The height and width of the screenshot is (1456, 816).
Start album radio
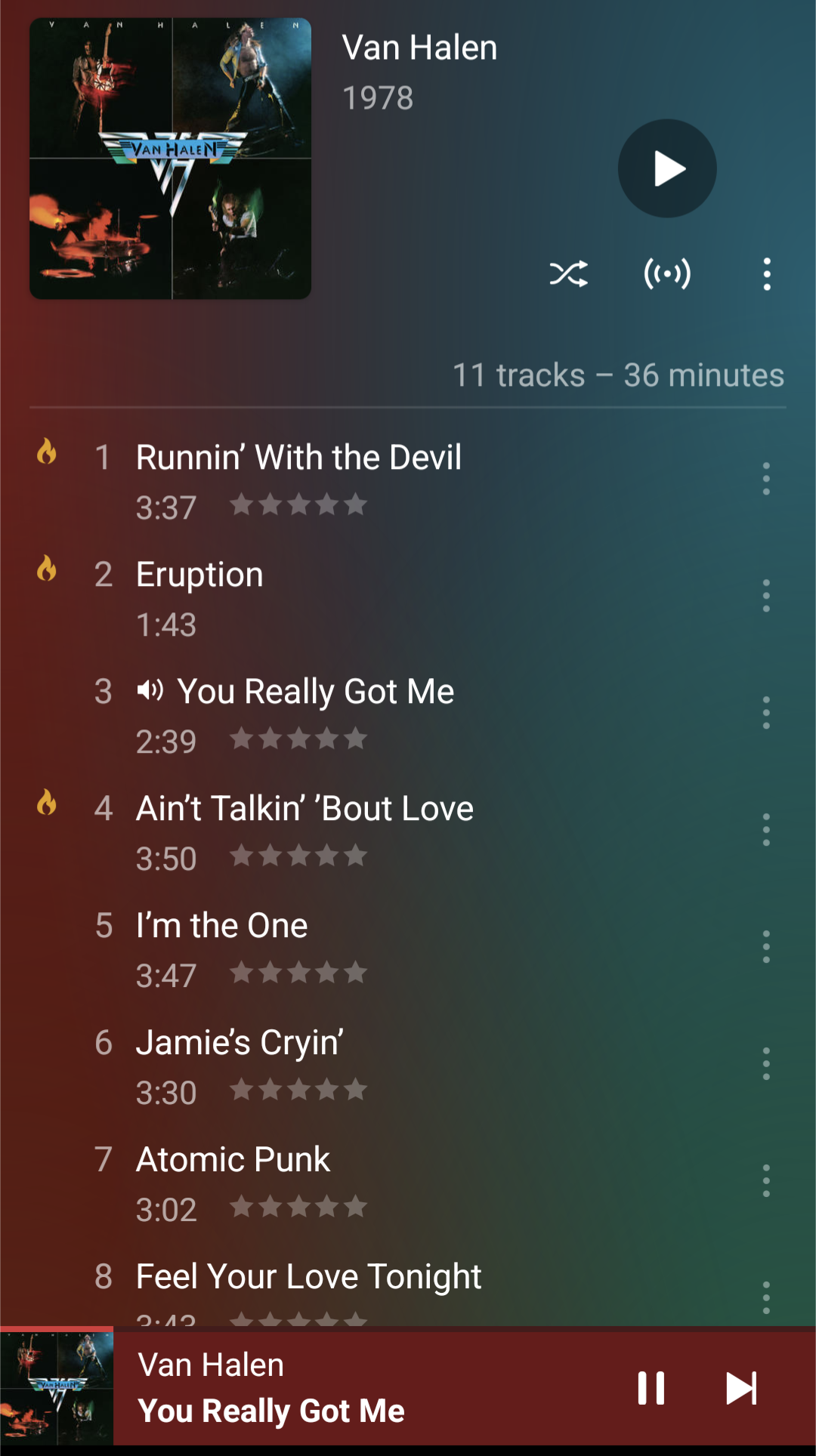(667, 274)
